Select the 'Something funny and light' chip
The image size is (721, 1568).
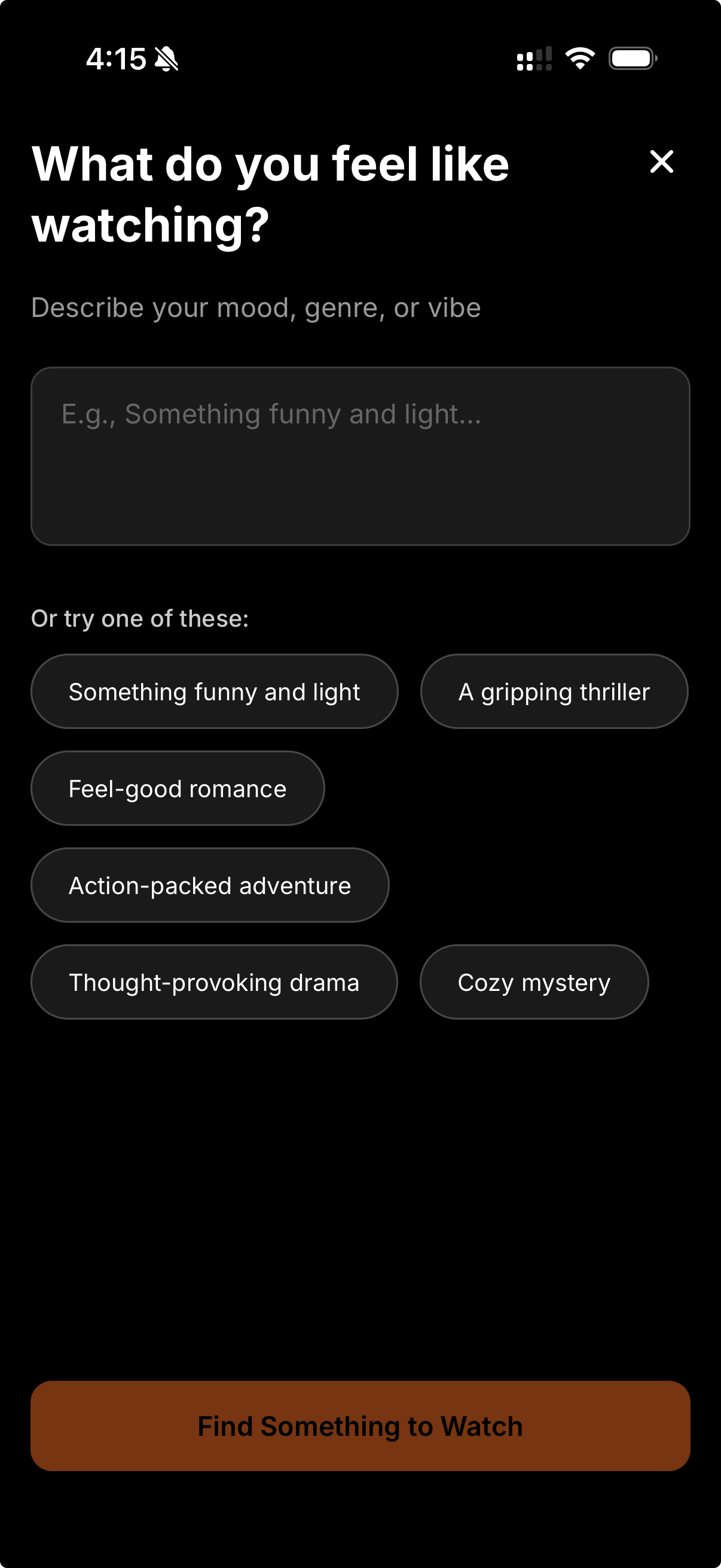point(215,691)
